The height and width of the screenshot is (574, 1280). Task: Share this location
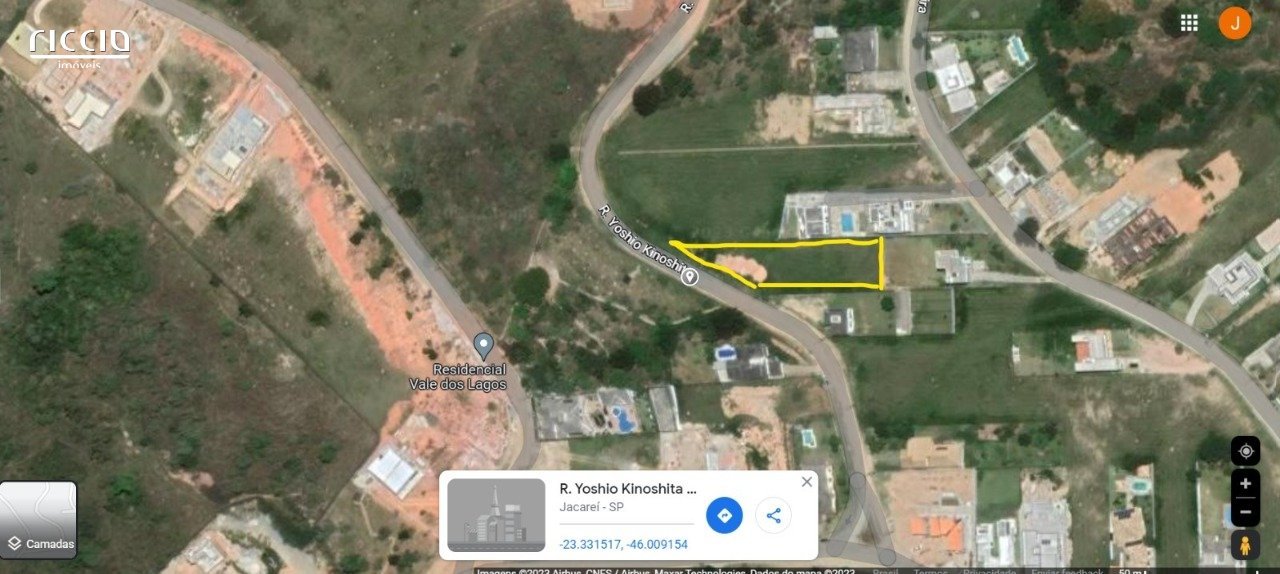773,516
